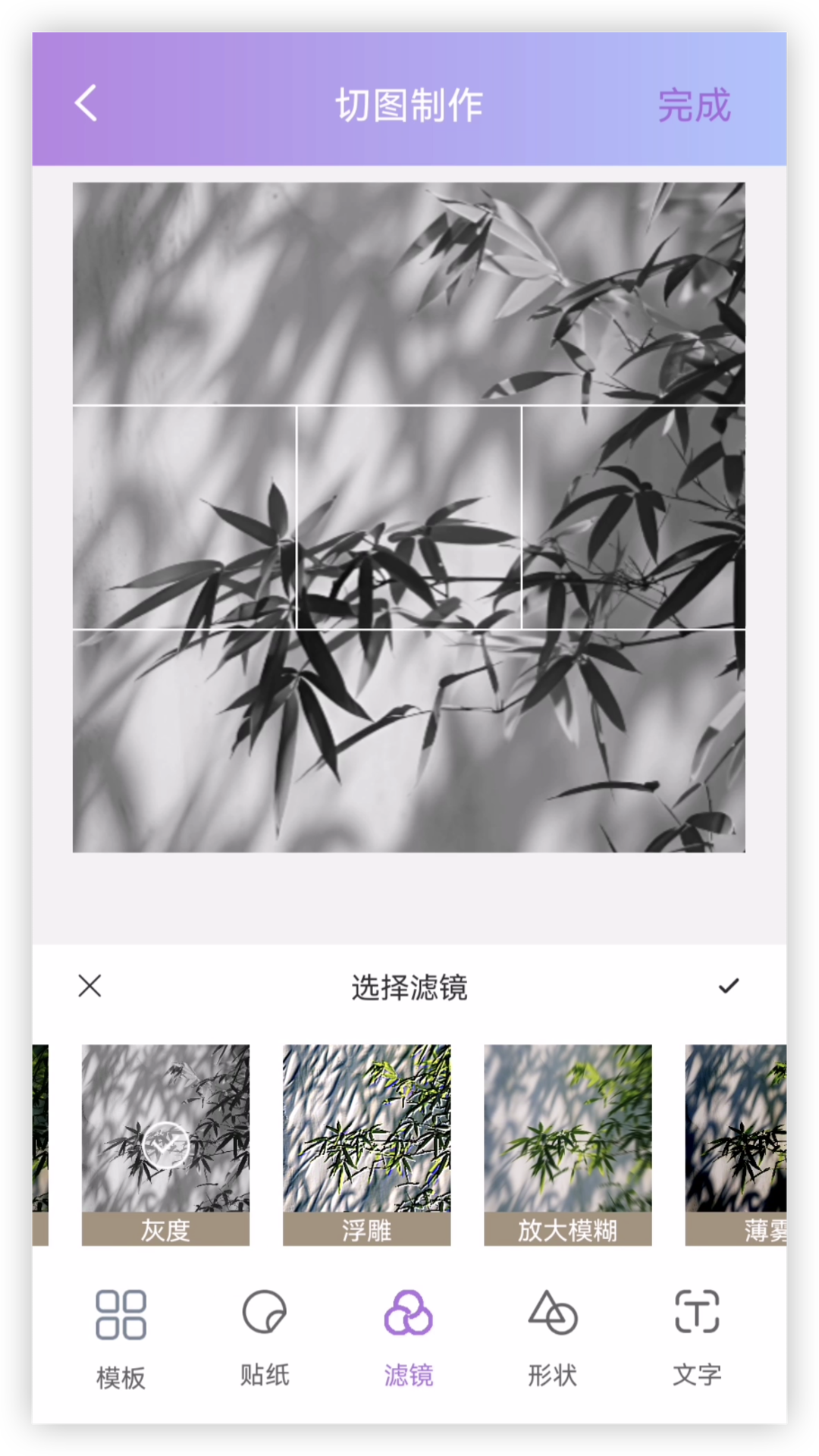Go back using the top arrow
819x1456 pixels.
tap(86, 103)
